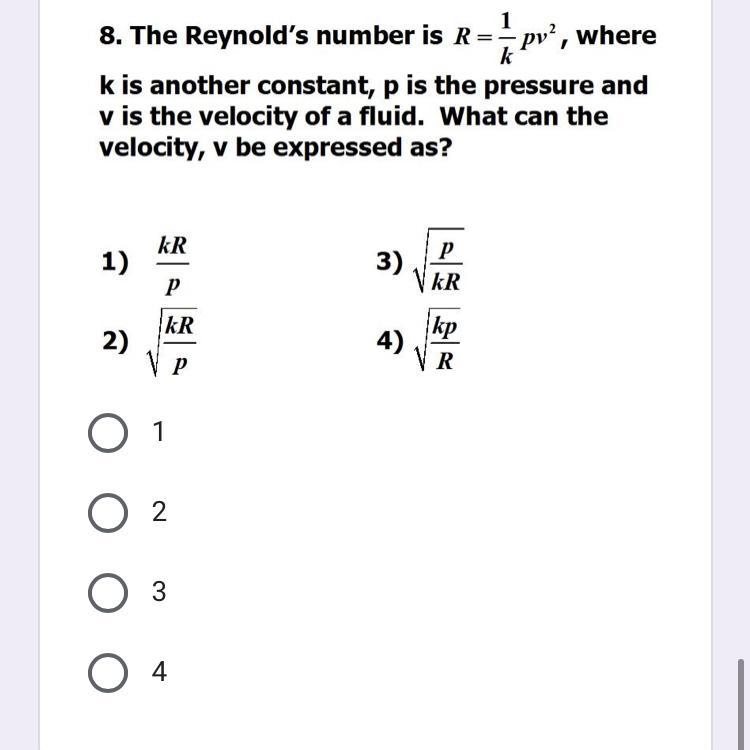Mark answer choice 4

click(107, 673)
